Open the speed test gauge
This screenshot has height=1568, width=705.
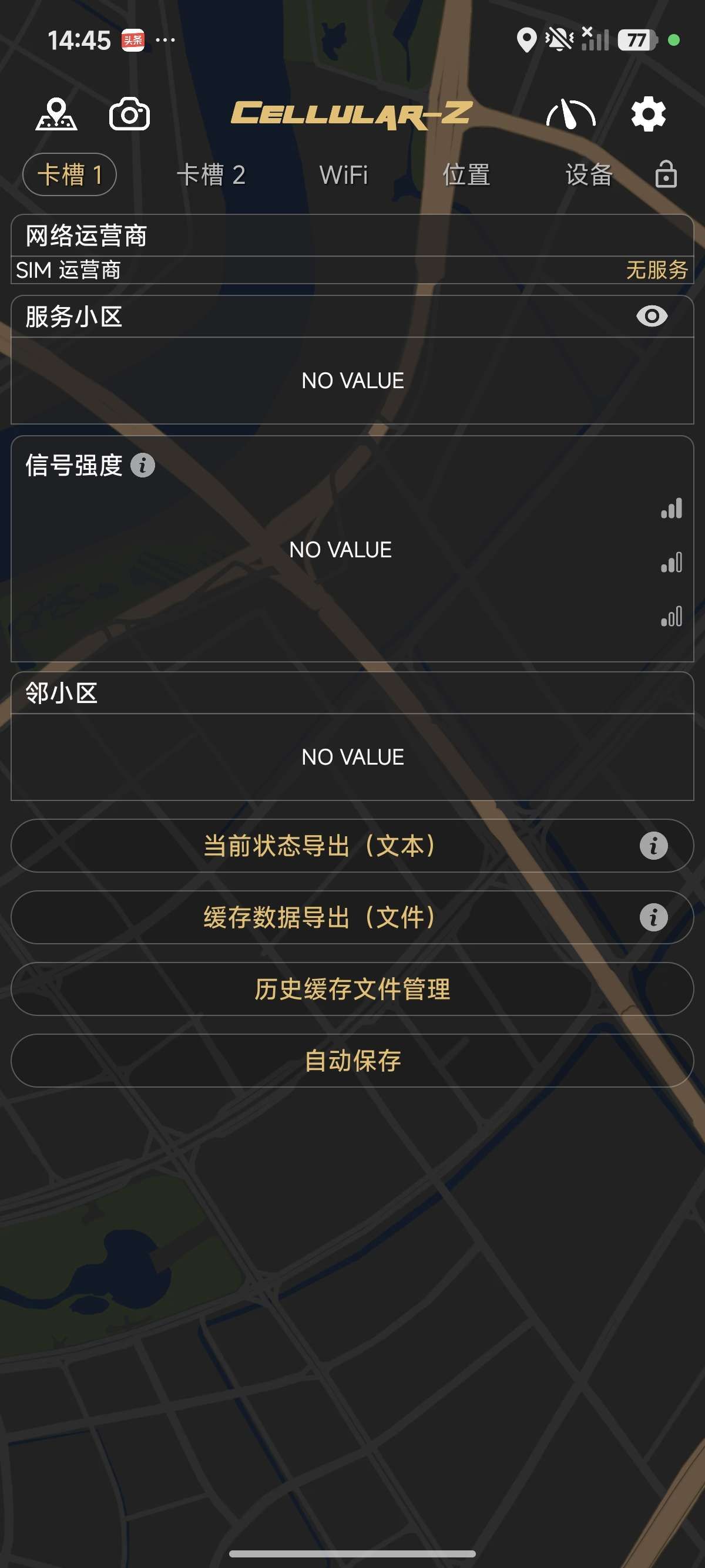coord(570,114)
